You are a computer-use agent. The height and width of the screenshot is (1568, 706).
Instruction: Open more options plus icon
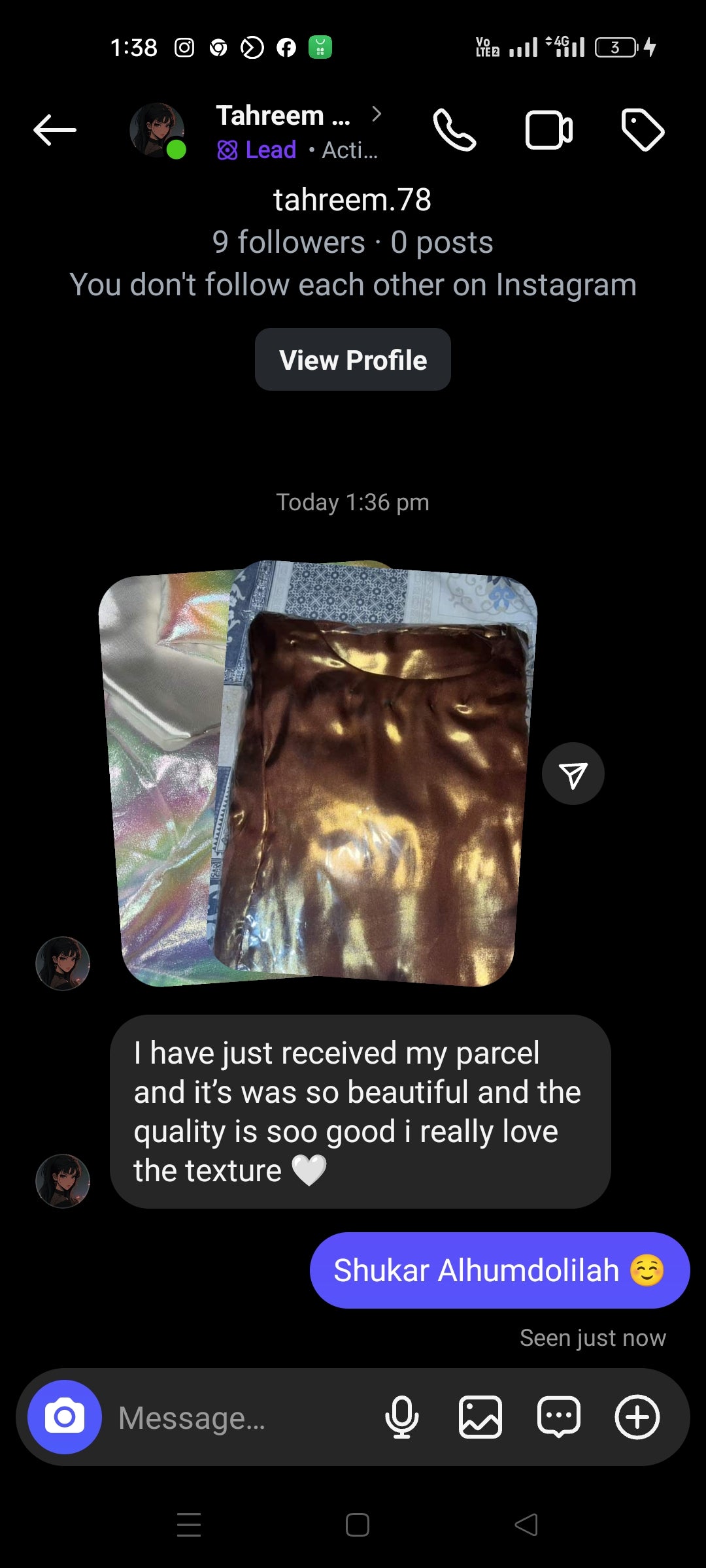pos(637,1417)
